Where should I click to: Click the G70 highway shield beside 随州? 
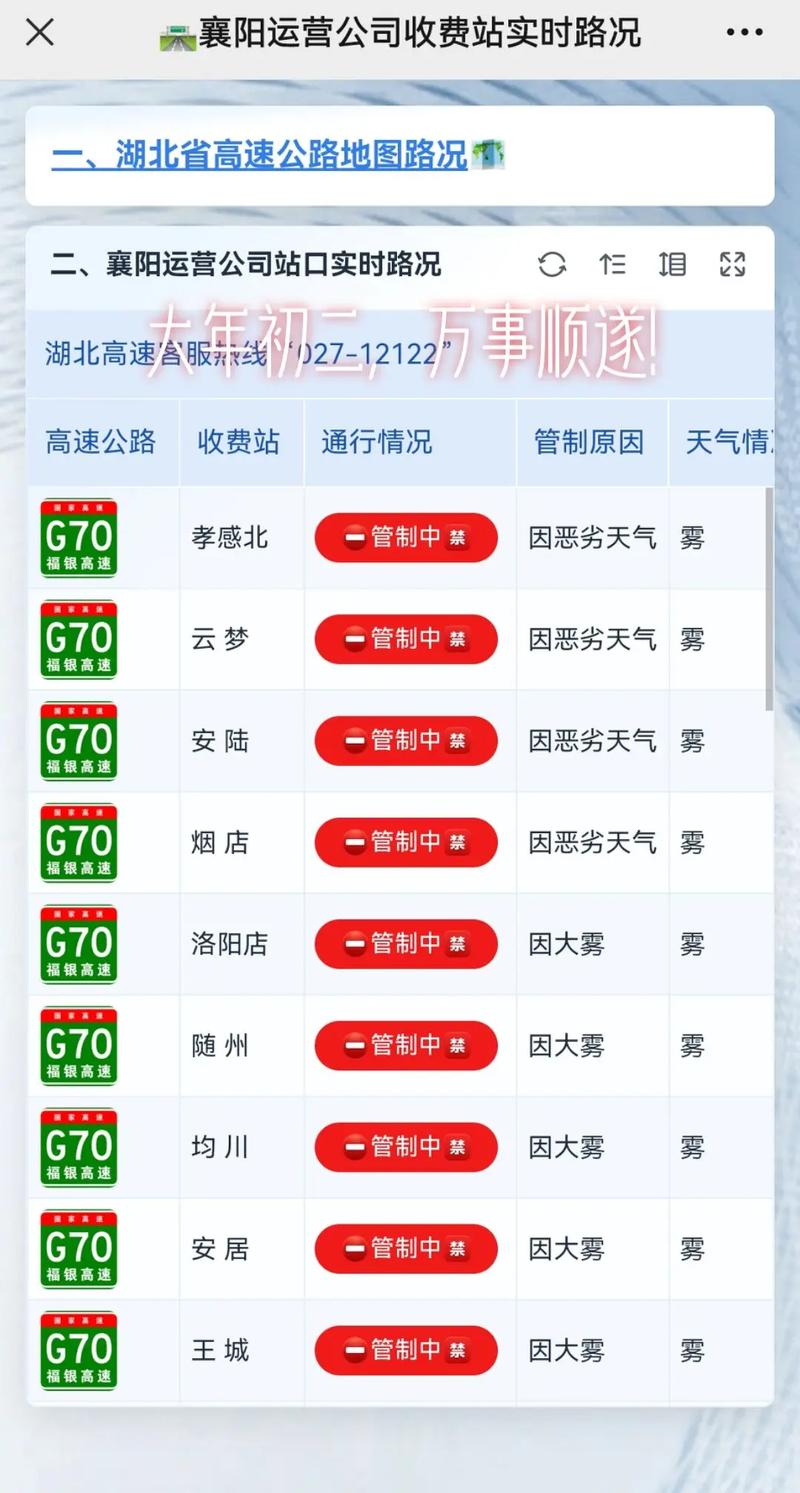tap(78, 1045)
